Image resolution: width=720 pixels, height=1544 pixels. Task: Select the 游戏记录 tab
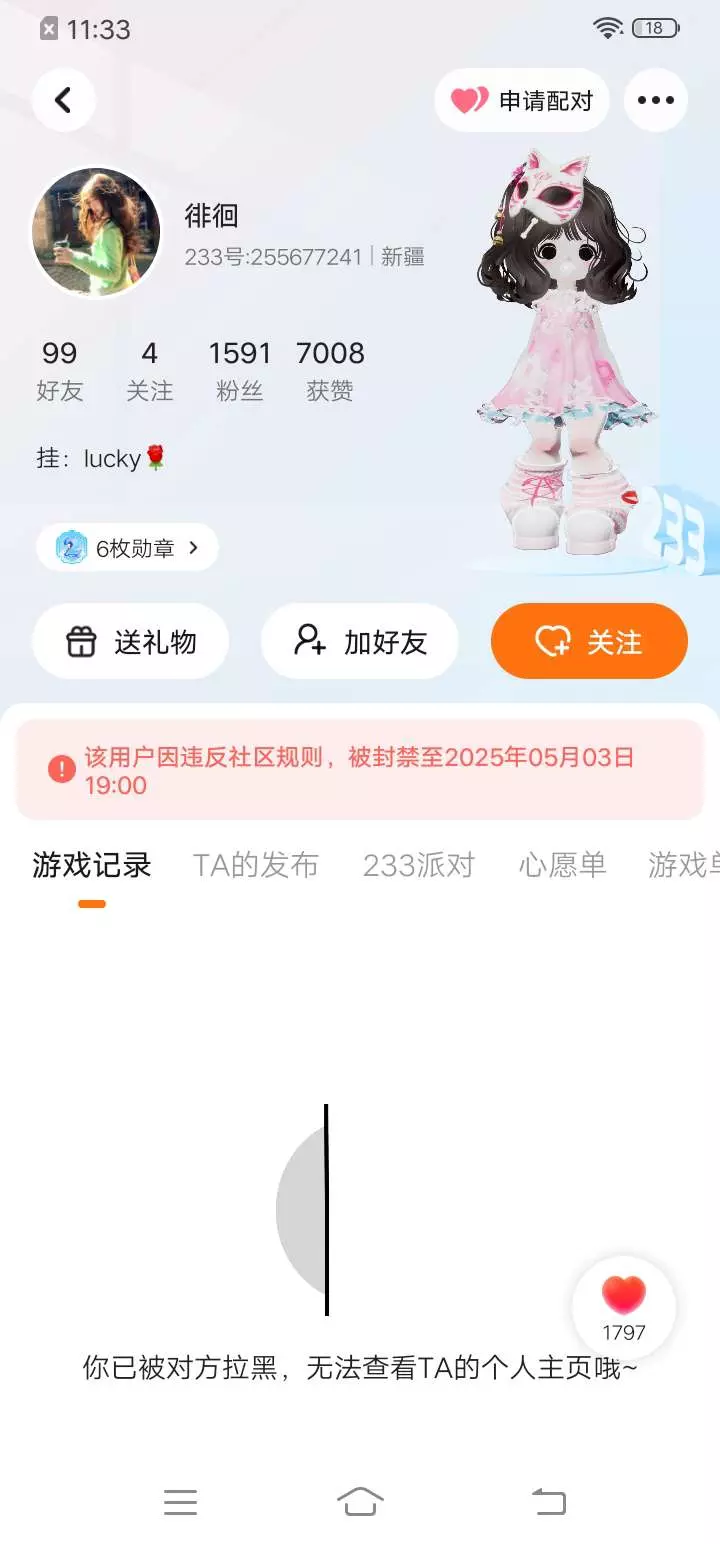[x=92, y=865]
